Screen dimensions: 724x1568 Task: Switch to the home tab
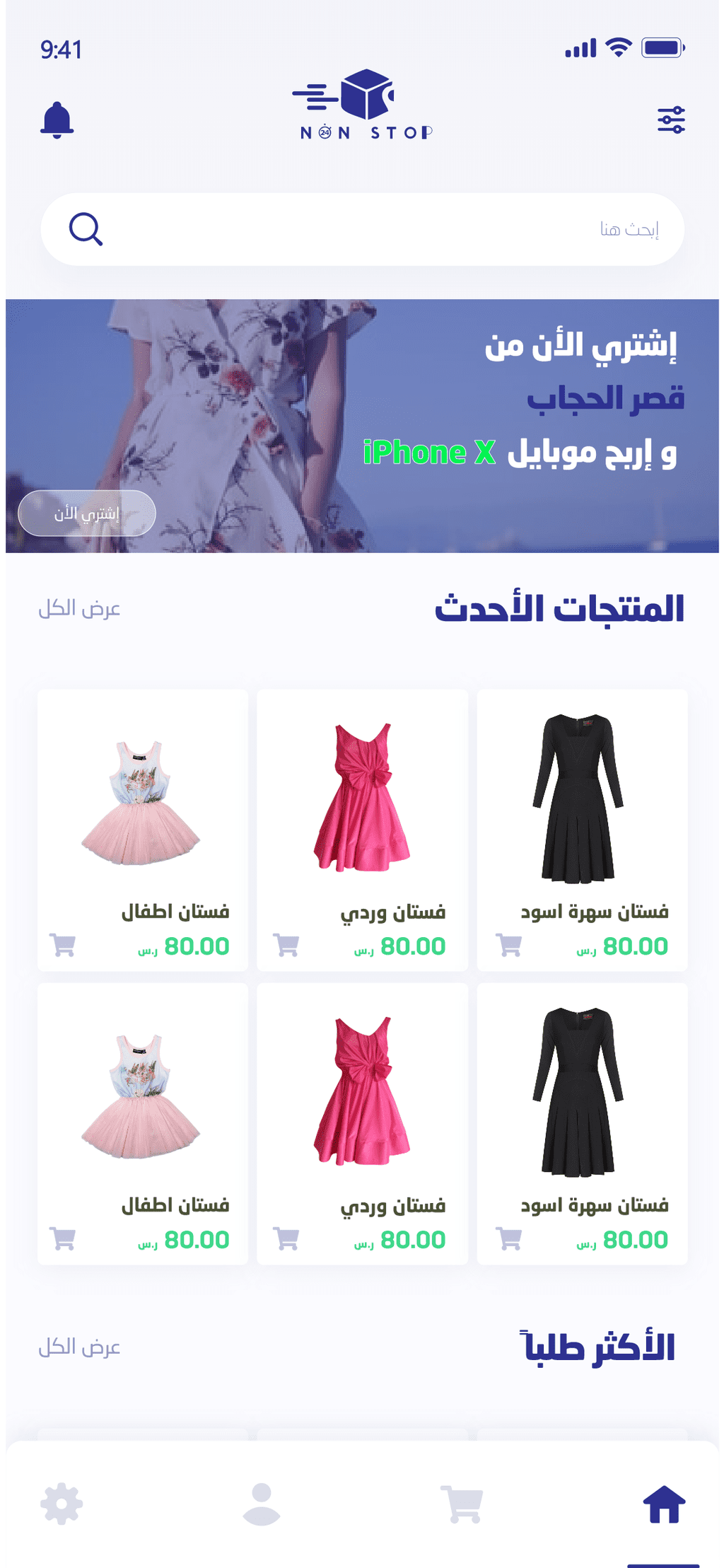665,1504
